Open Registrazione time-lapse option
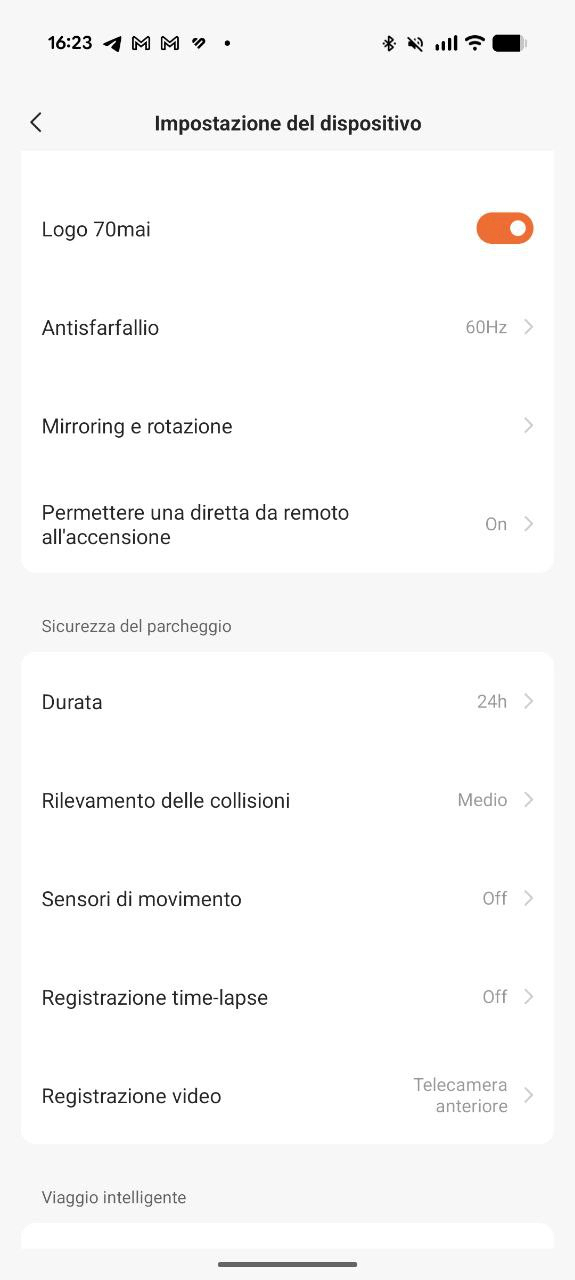Image resolution: width=575 pixels, height=1280 pixels. 287,997
